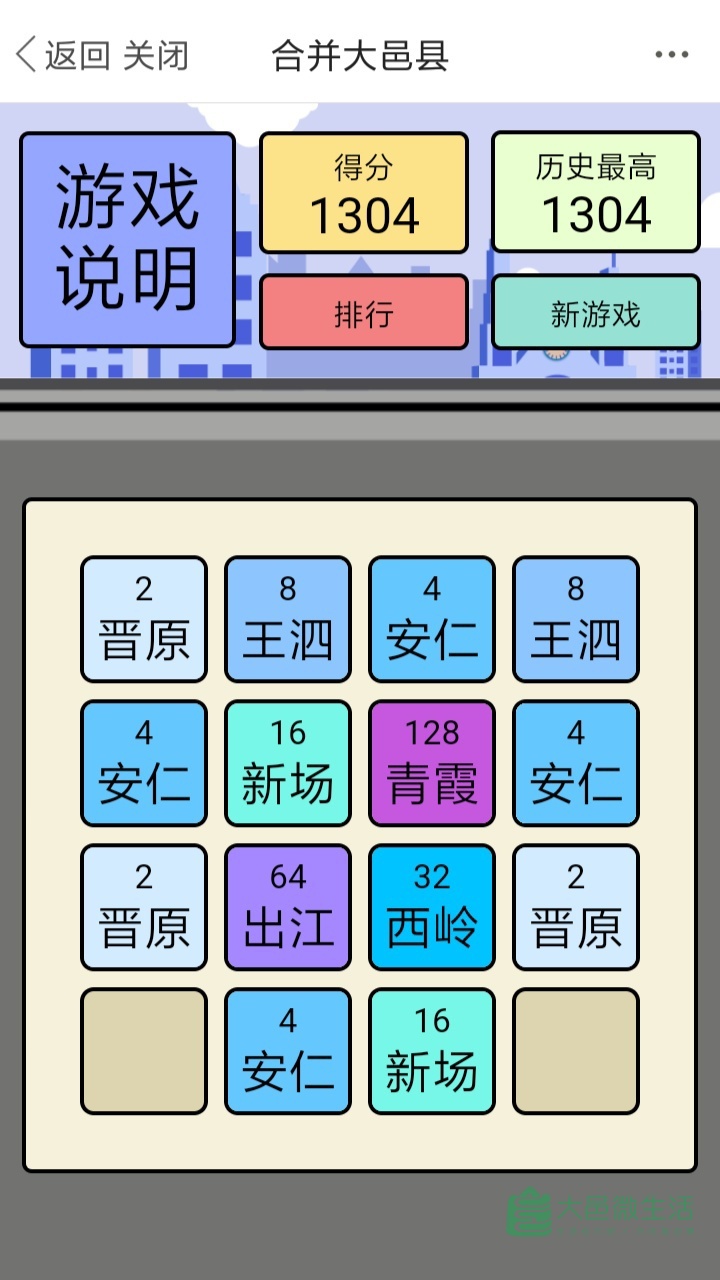View the 排行 leaderboard
This screenshot has height=1280, width=720.
(x=364, y=313)
